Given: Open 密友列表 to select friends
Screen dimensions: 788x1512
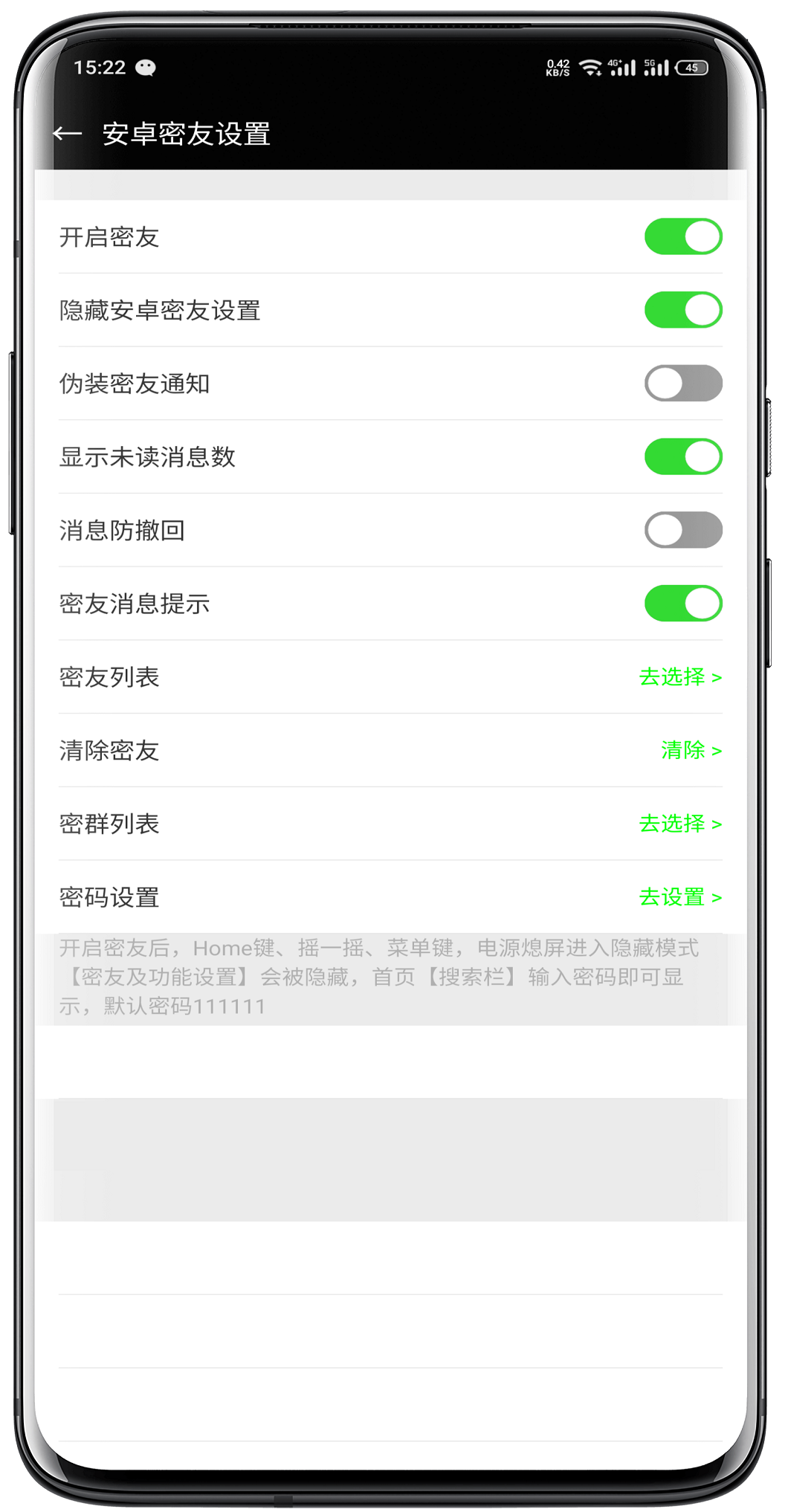Looking at the screenshot, I should pyautogui.click(x=679, y=677).
